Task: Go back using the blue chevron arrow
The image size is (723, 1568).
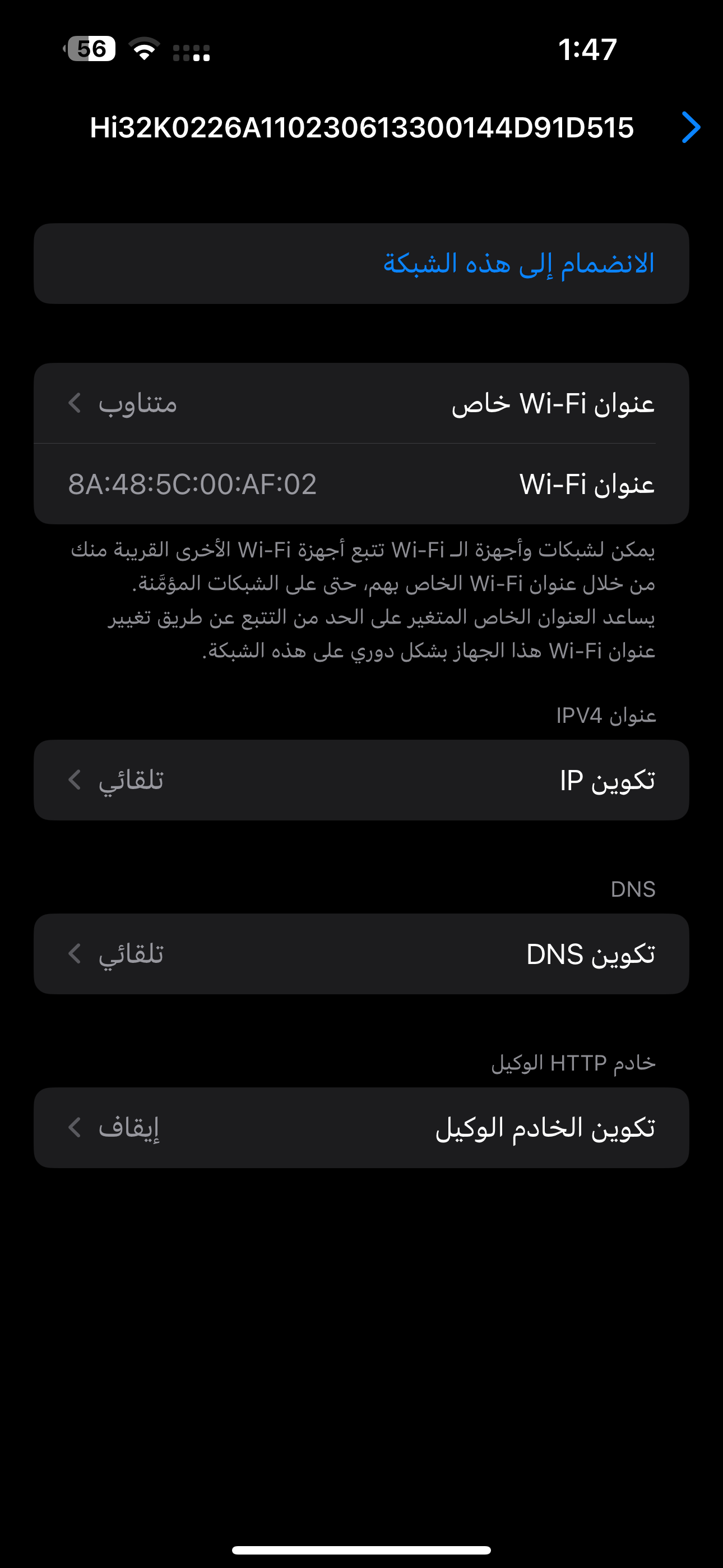Action: click(x=690, y=127)
